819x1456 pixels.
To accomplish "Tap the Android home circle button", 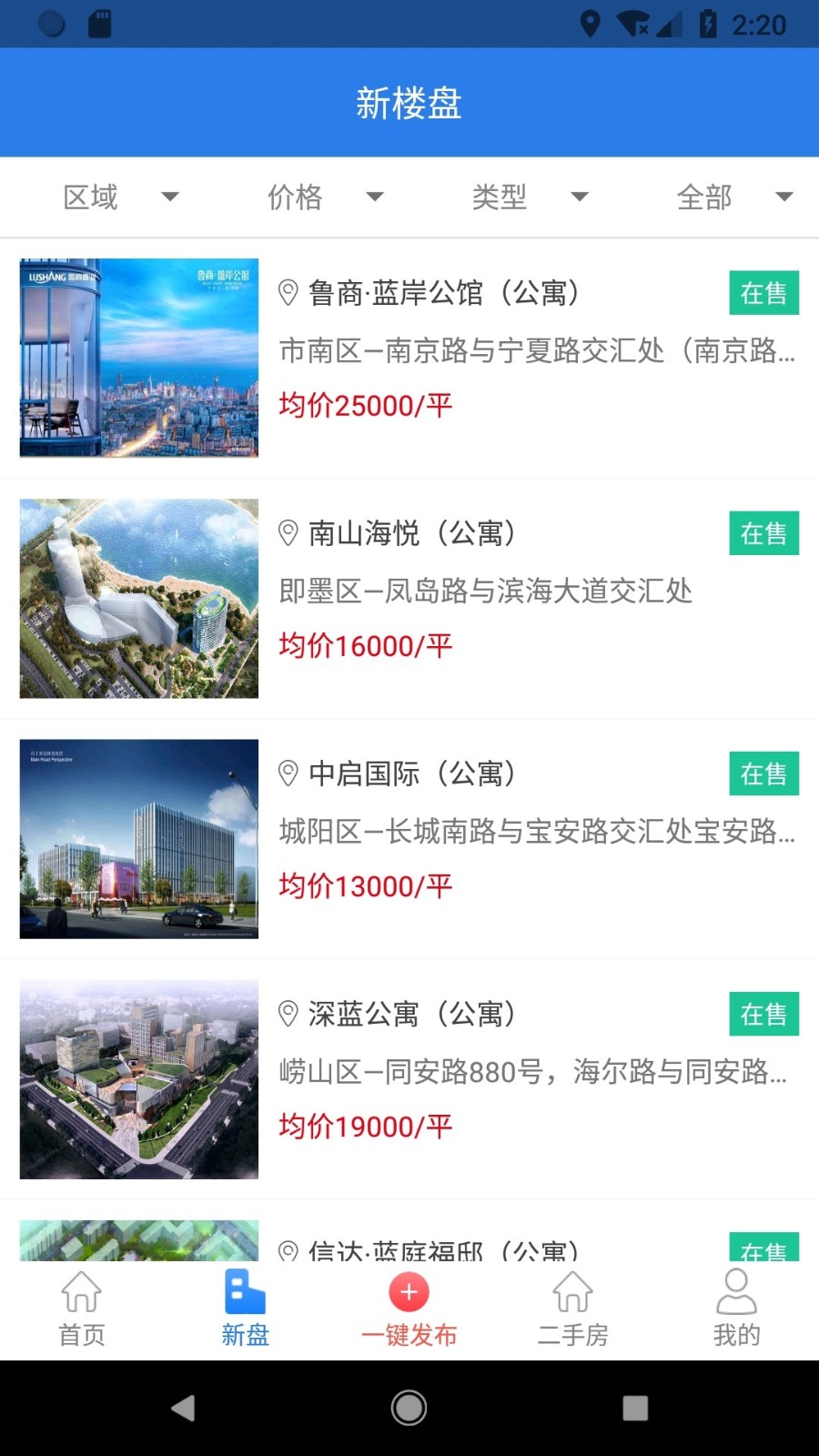I will (x=409, y=1407).
